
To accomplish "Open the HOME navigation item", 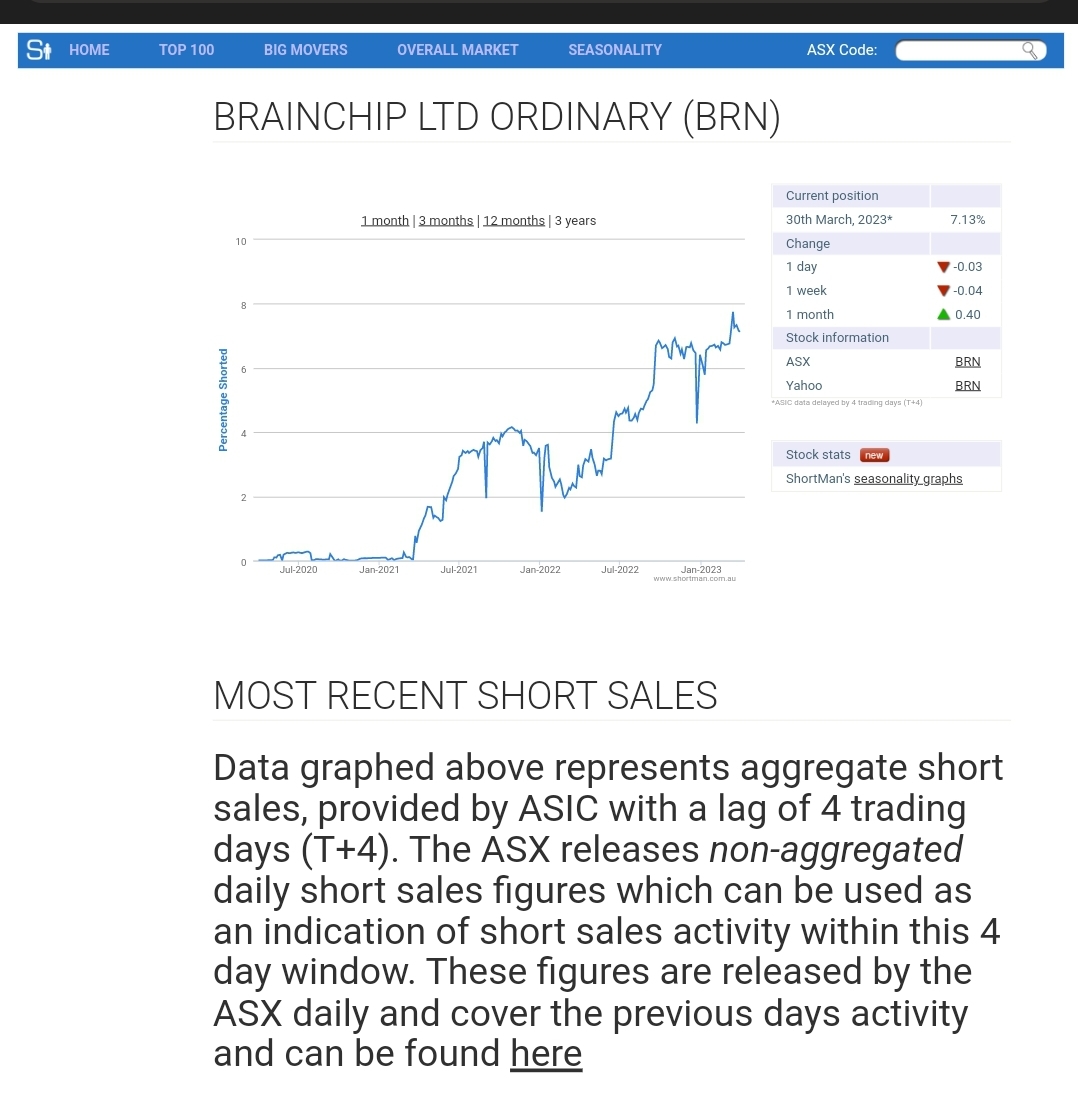I will click(89, 50).
